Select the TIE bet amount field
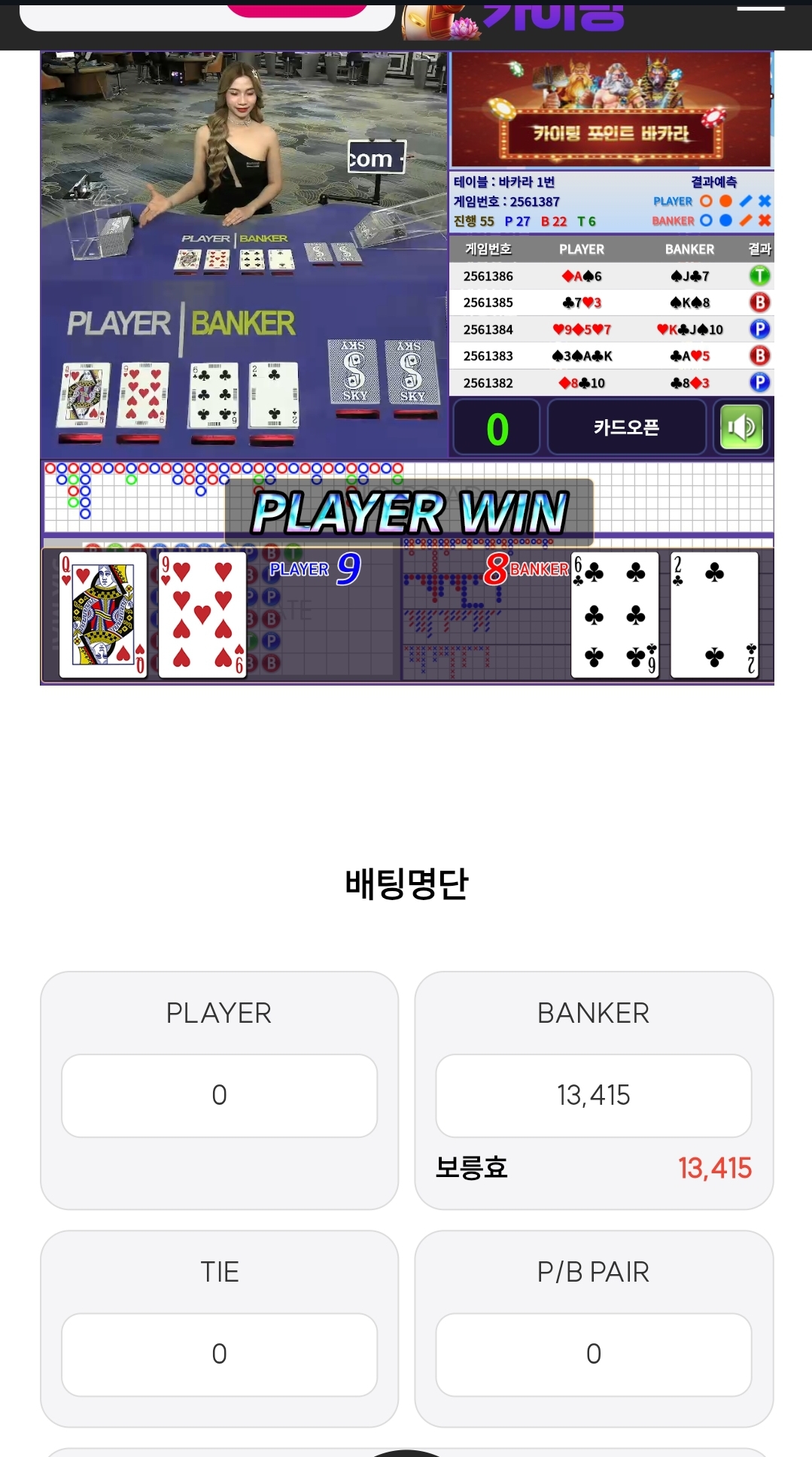This screenshot has height=1457, width=812. coord(219,1354)
